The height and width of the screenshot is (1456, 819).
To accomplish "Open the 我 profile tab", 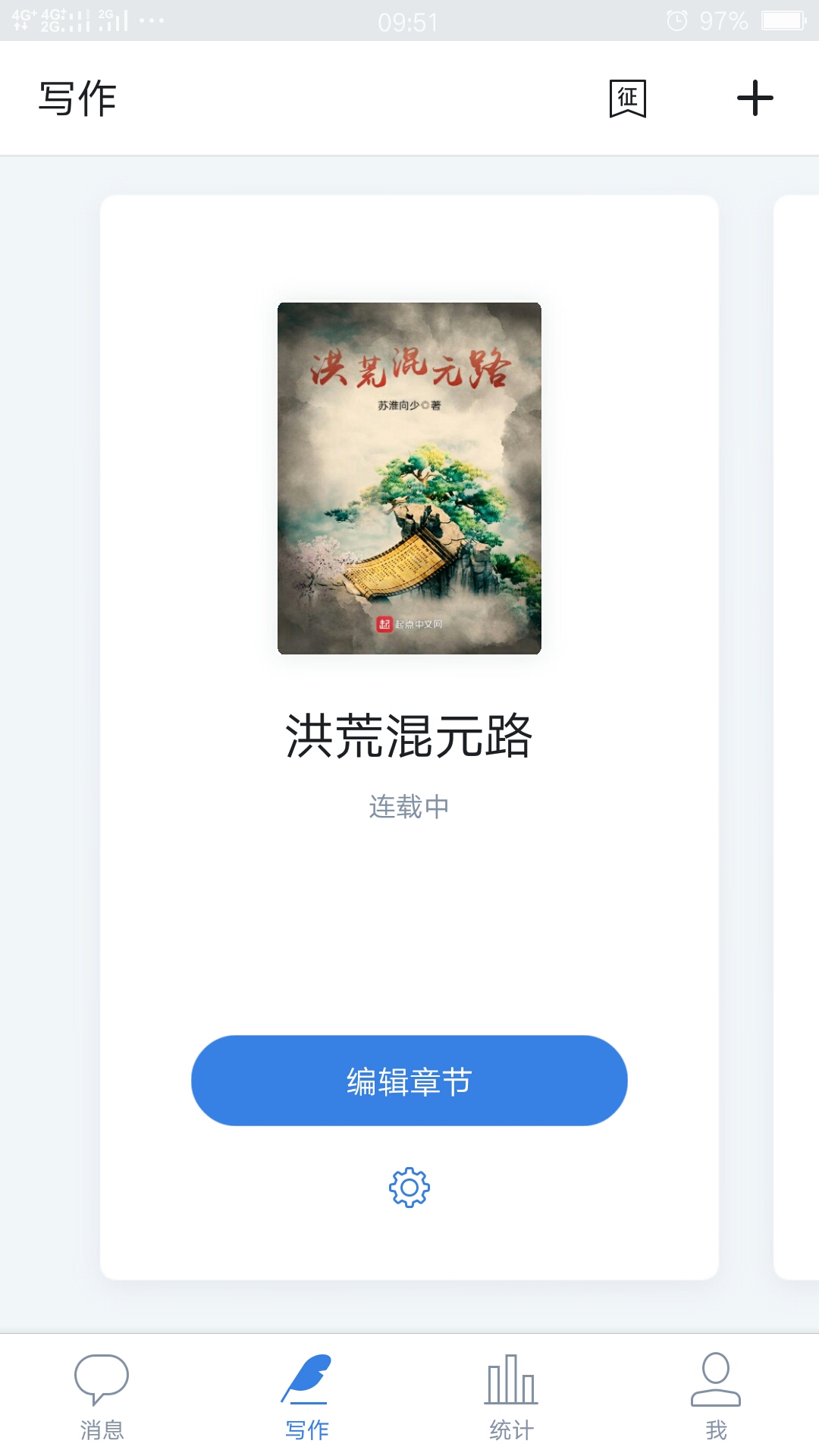I will tap(716, 1395).
